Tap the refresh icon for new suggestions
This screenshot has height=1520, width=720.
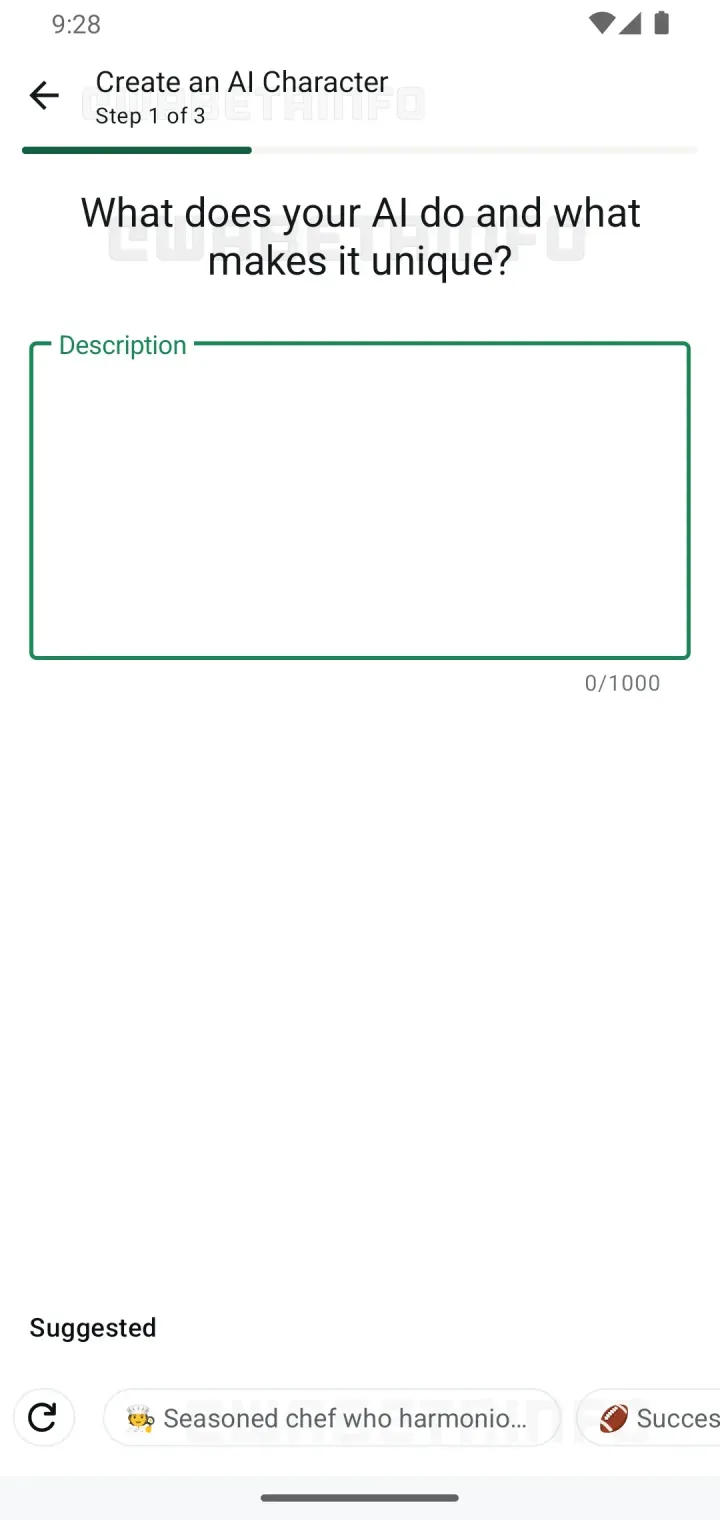click(x=43, y=1417)
